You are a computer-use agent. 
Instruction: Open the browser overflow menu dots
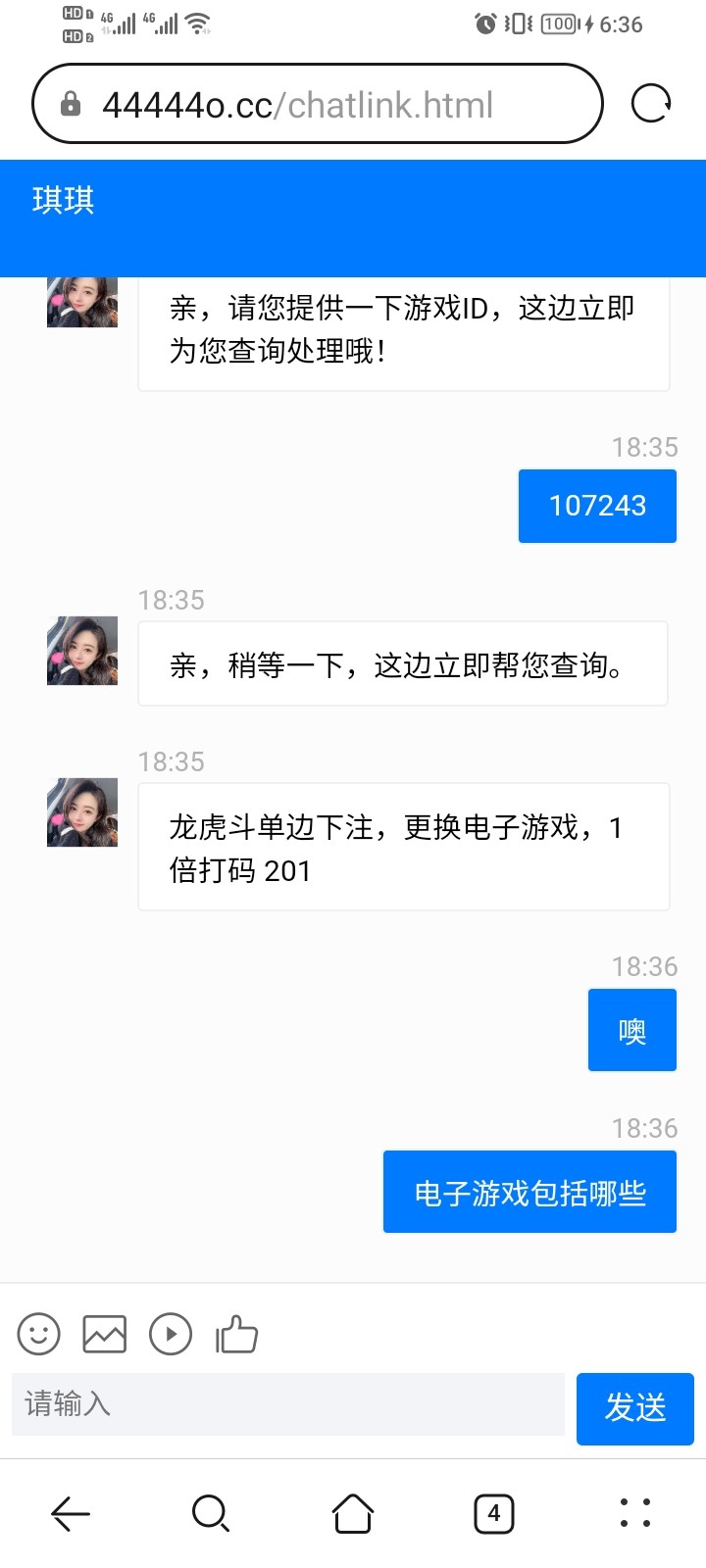635,1513
